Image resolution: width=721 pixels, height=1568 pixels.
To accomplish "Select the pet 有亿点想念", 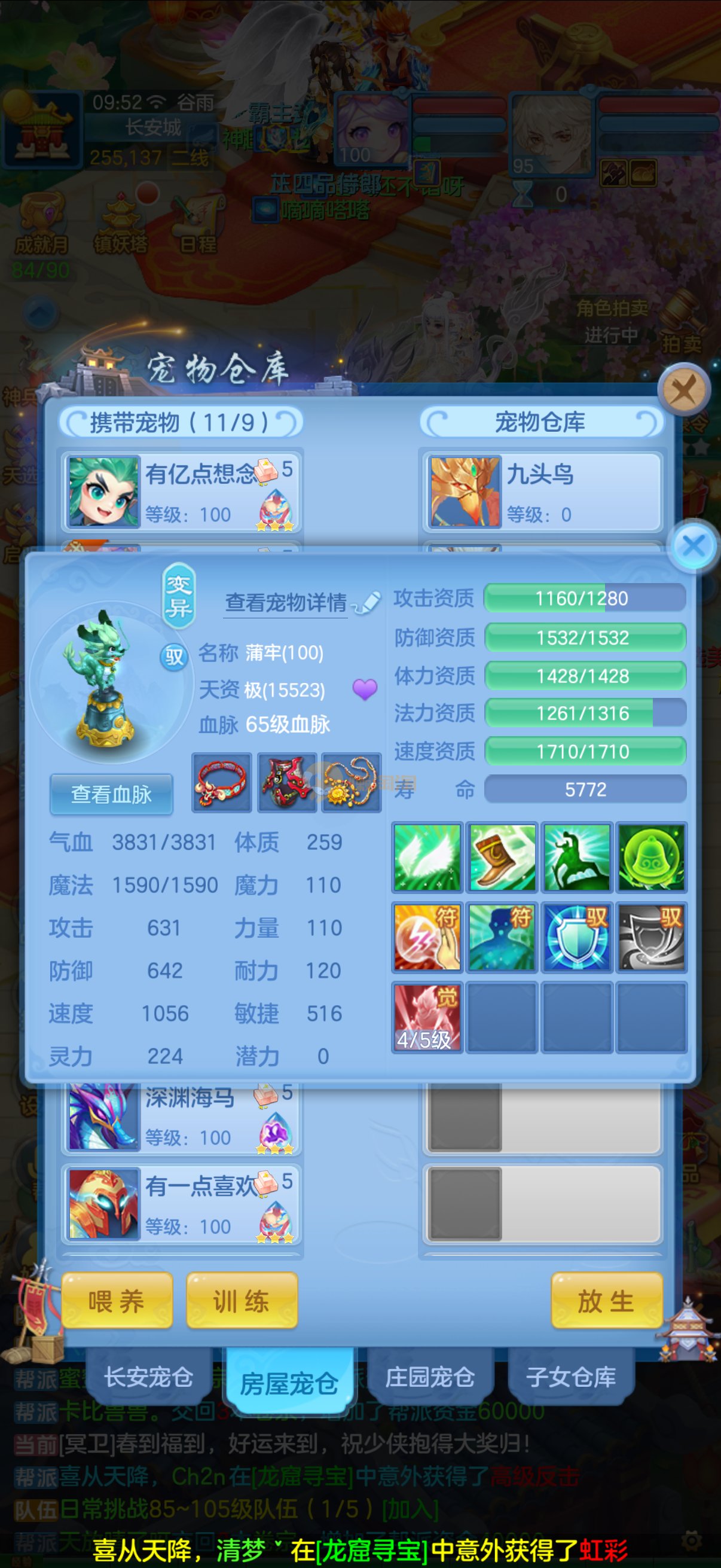I will pos(181,492).
